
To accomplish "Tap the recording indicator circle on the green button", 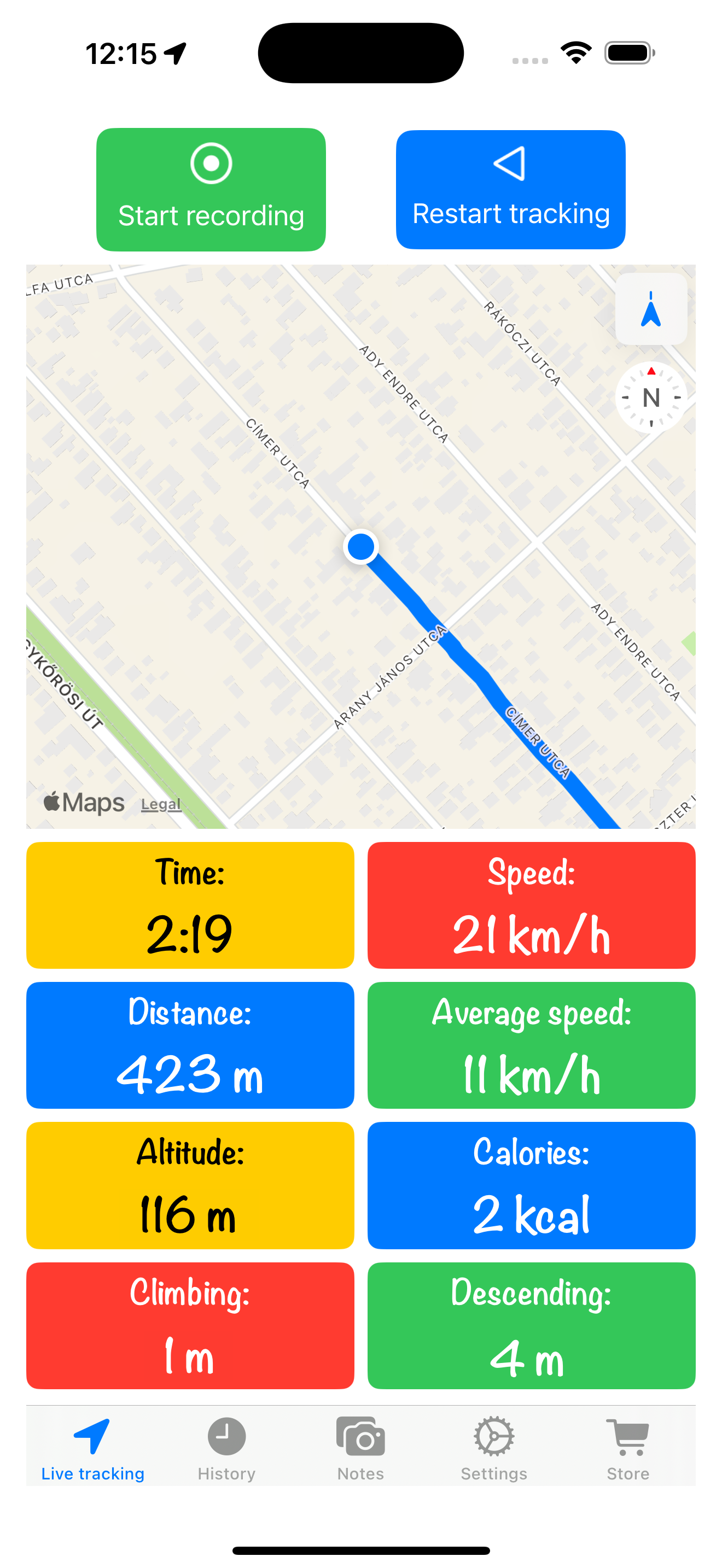I will pyautogui.click(x=211, y=163).
